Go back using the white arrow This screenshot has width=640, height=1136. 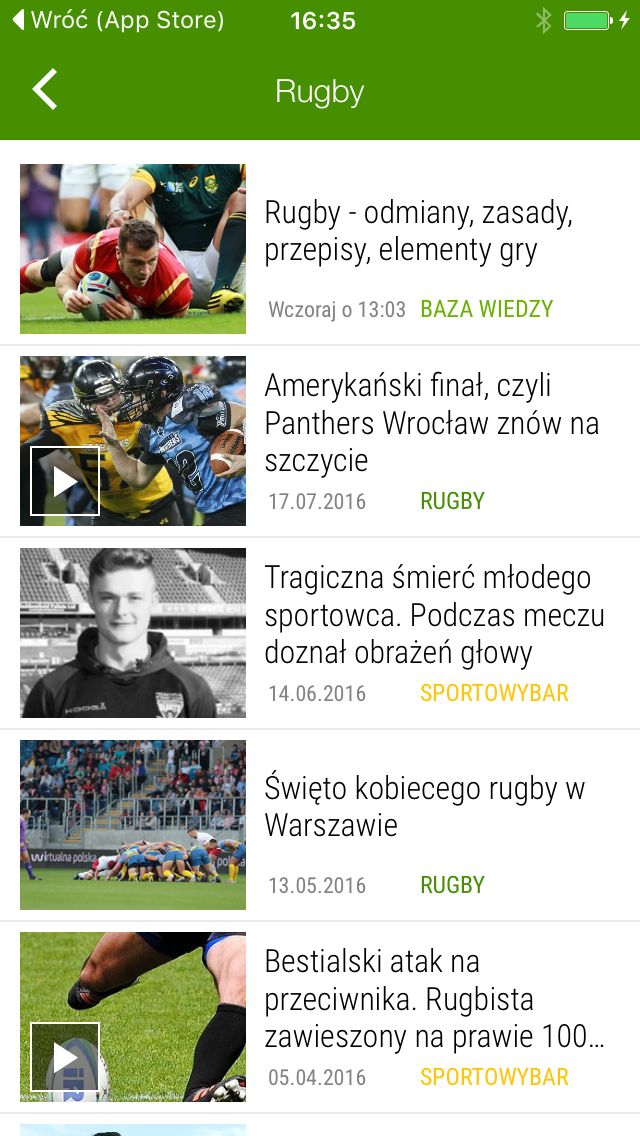[x=45, y=90]
